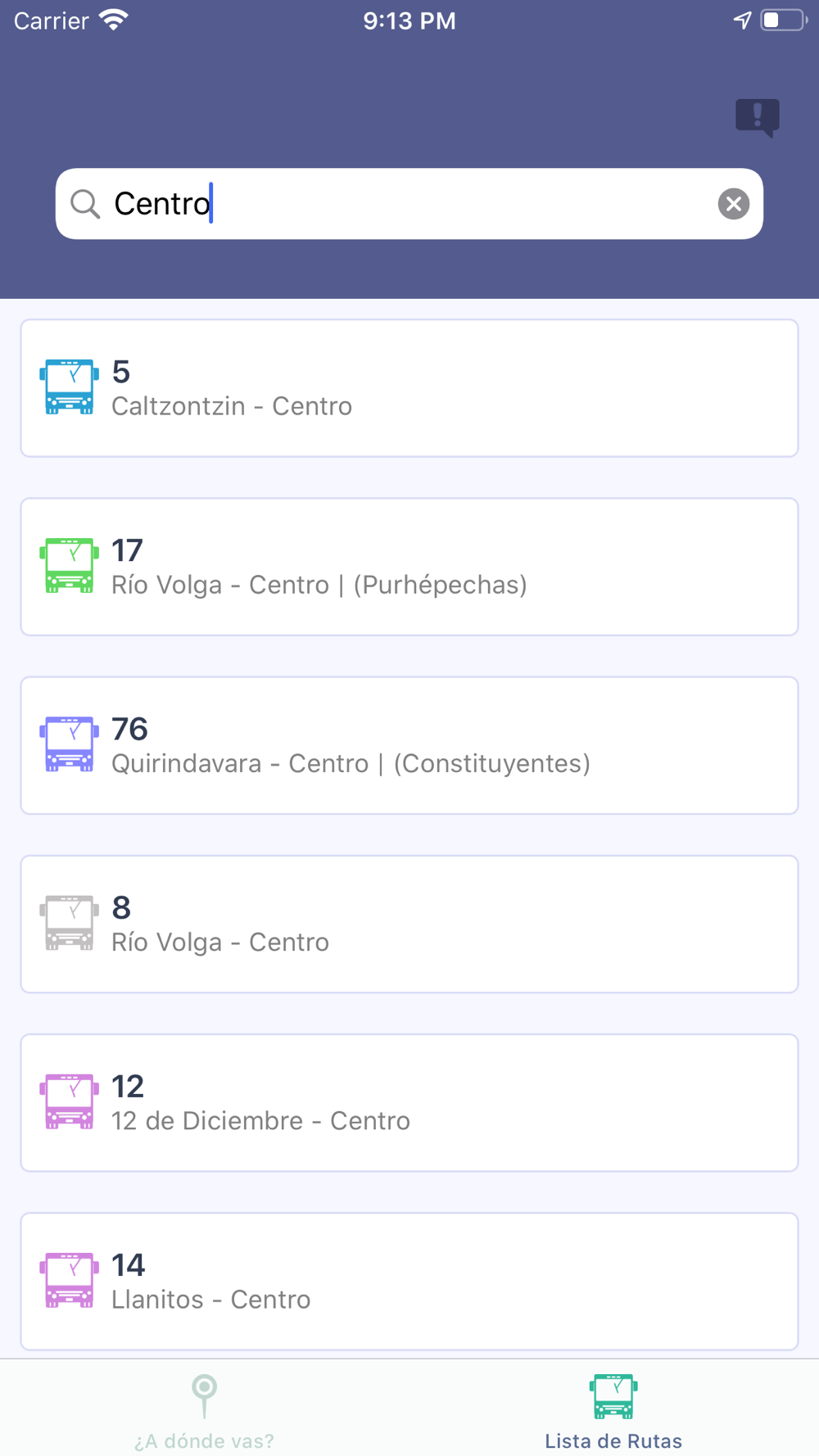View route 8 Río Volga - Centro
The width and height of the screenshot is (819, 1456).
pos(409,924)
